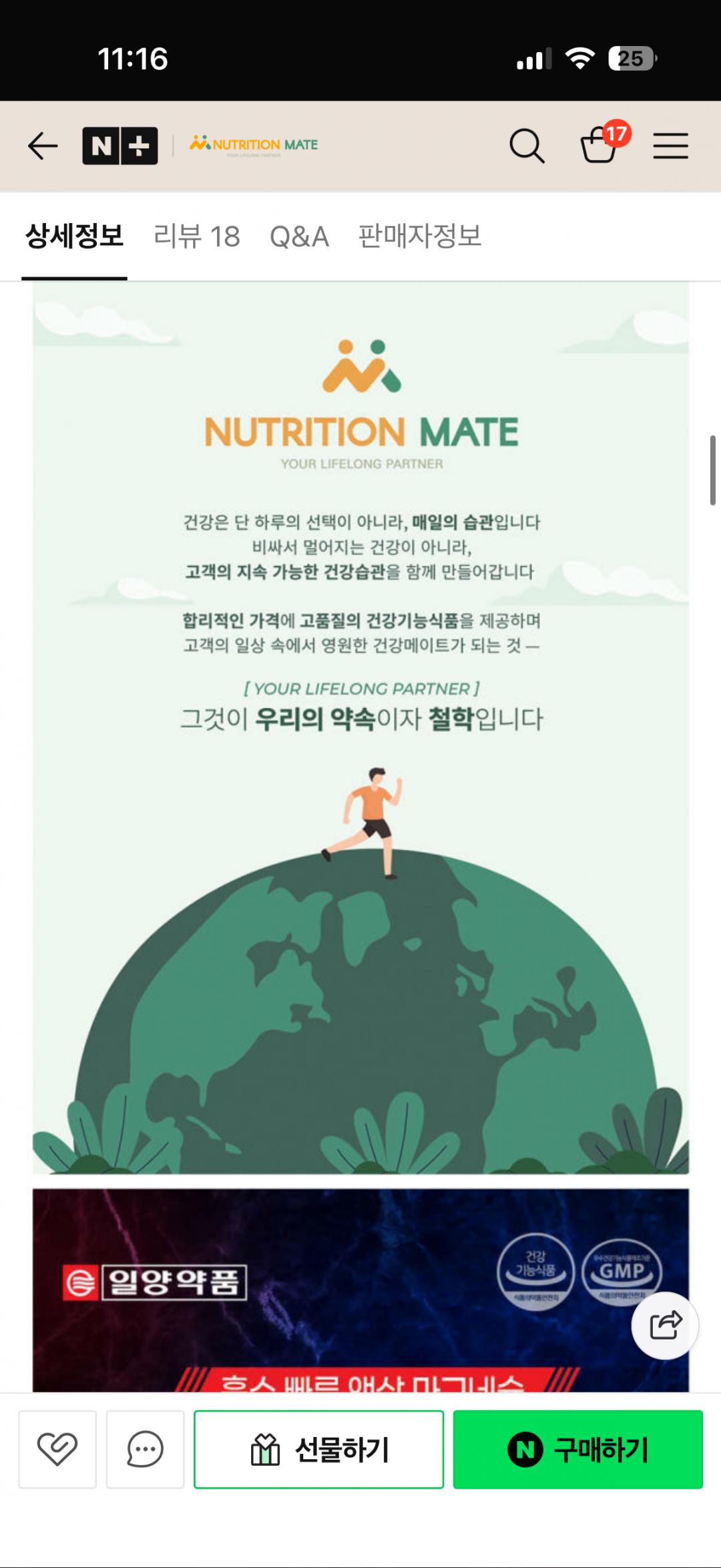This screenshot has width=721, height=1568.
Task: Open the shopping cart with 17 items
Action: [599, 144]
